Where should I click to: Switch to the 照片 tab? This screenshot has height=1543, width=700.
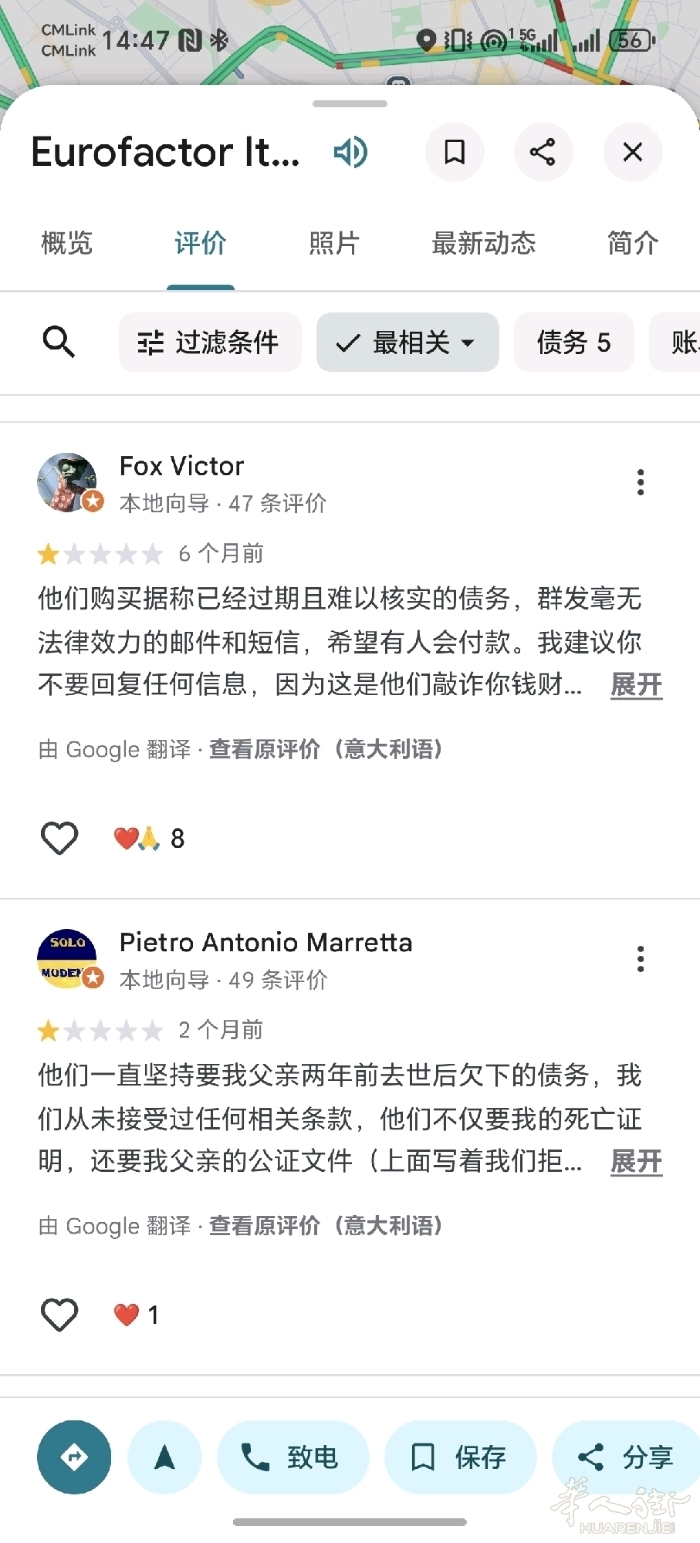coord(333,243)
